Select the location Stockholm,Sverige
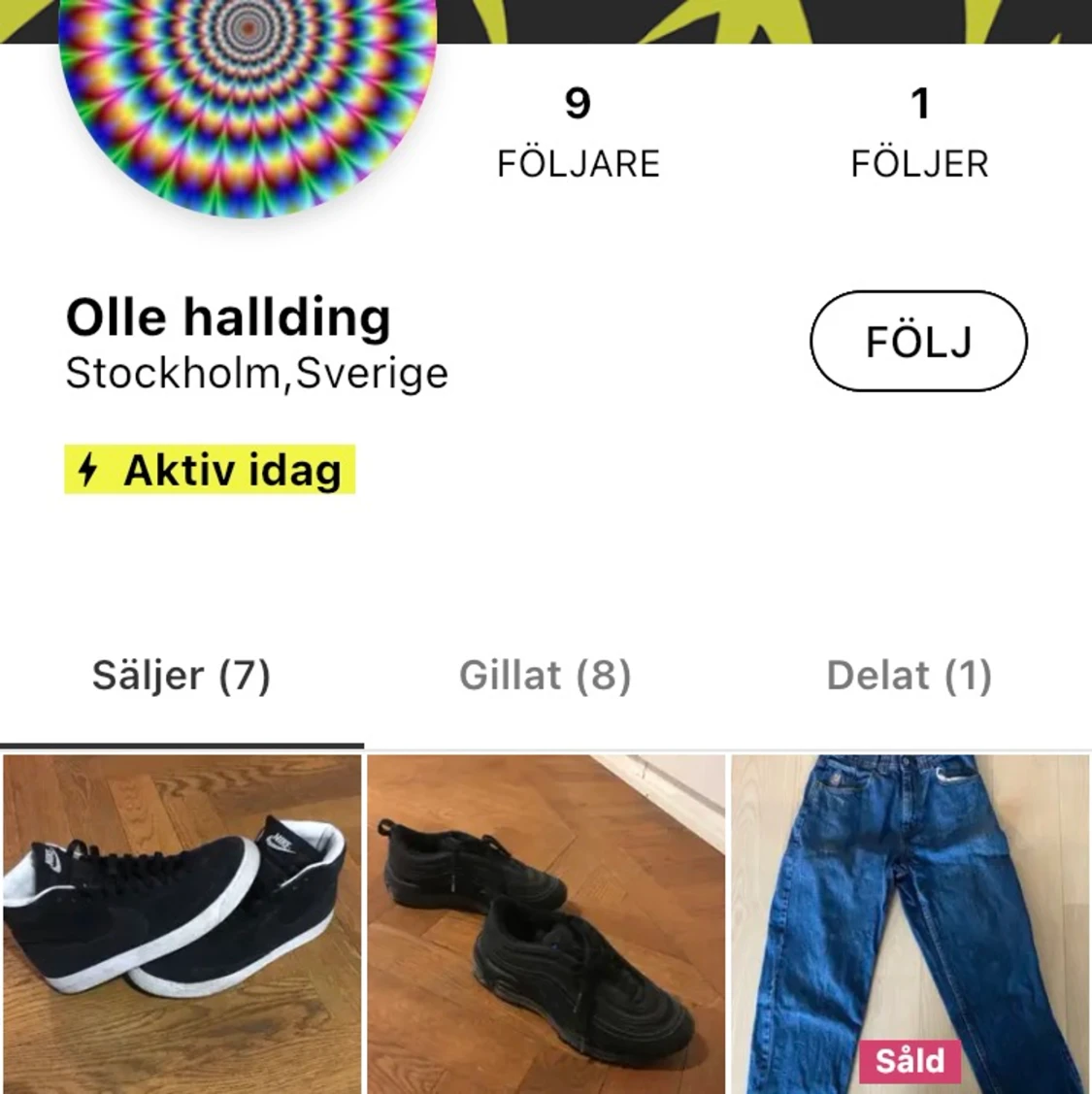 pos(255,372)
